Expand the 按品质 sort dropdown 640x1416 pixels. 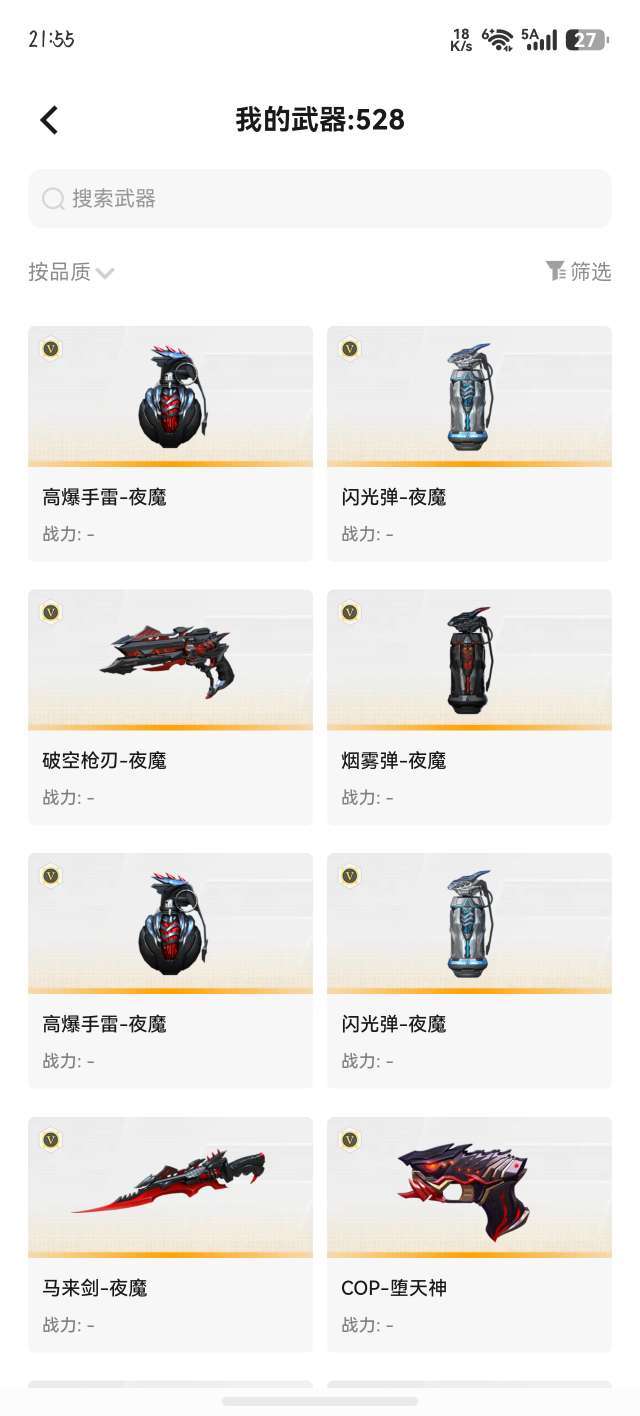pos(71,272)
